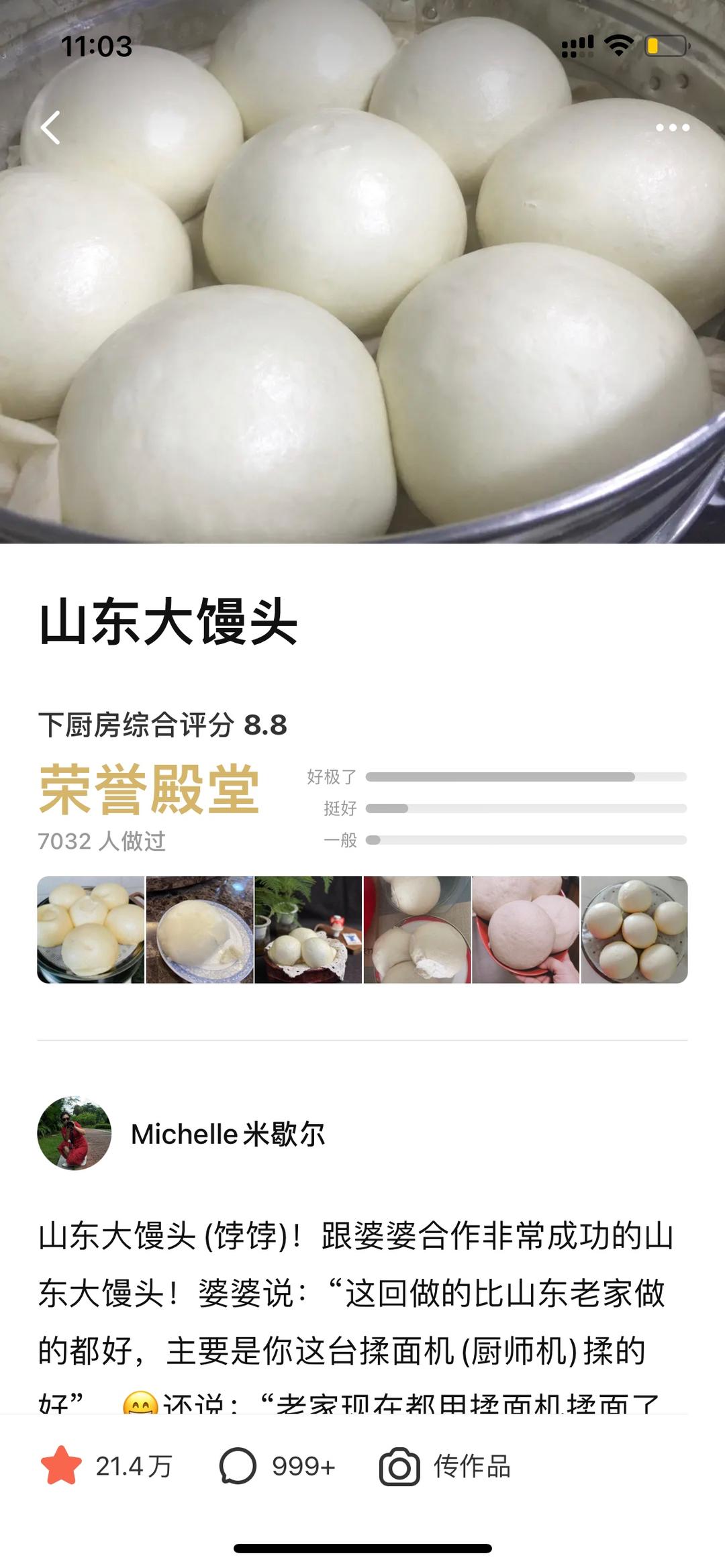The width and height of the screenshot is (725, 1568).
Task: View the user photo of torn-open bun
Action: (417, 930)
